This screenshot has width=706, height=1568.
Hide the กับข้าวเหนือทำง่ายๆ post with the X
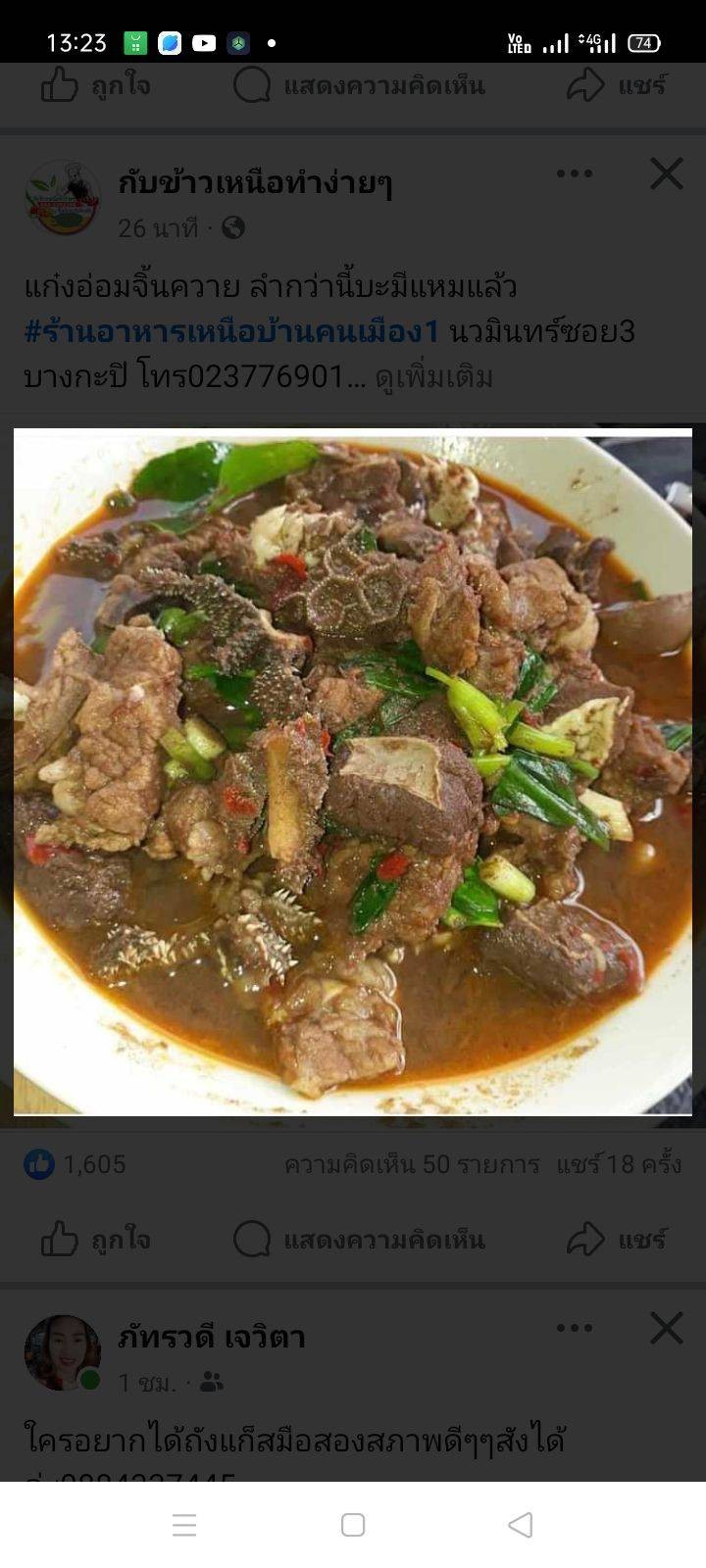tap(667, 173)
